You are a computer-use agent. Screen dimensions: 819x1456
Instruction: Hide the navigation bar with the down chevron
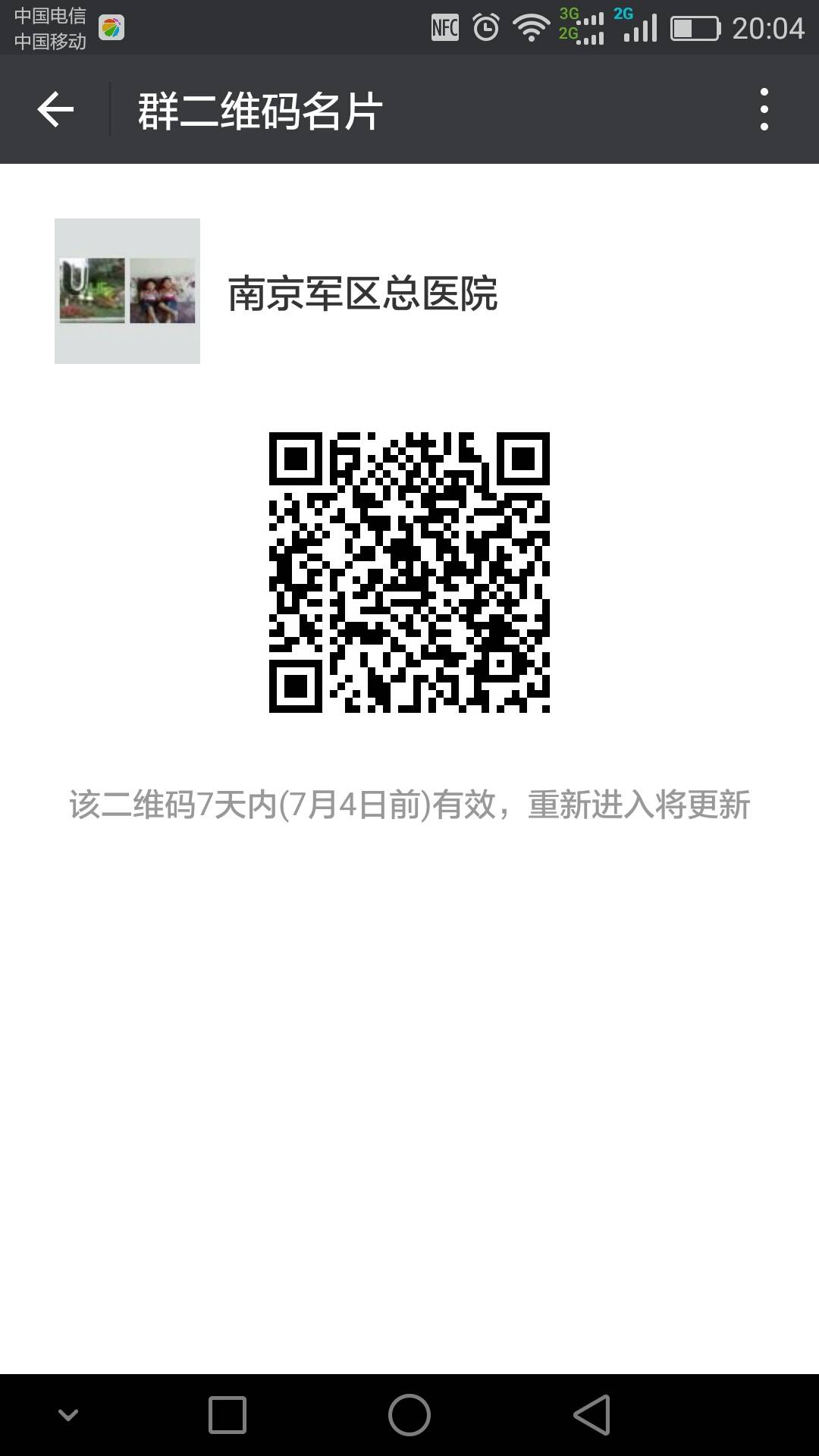[68, 1415]
